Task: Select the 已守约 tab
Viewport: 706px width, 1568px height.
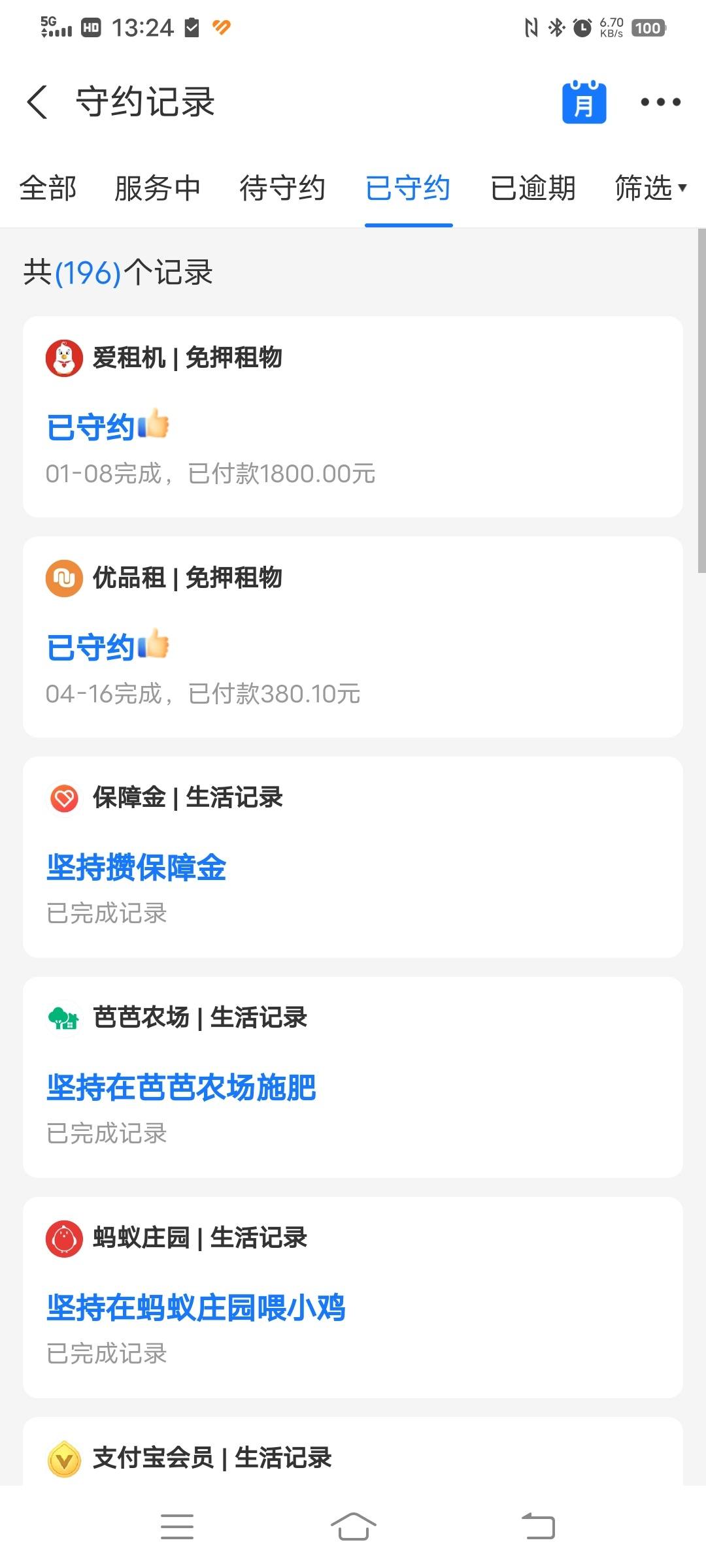Action: click(x=408, y=188)
